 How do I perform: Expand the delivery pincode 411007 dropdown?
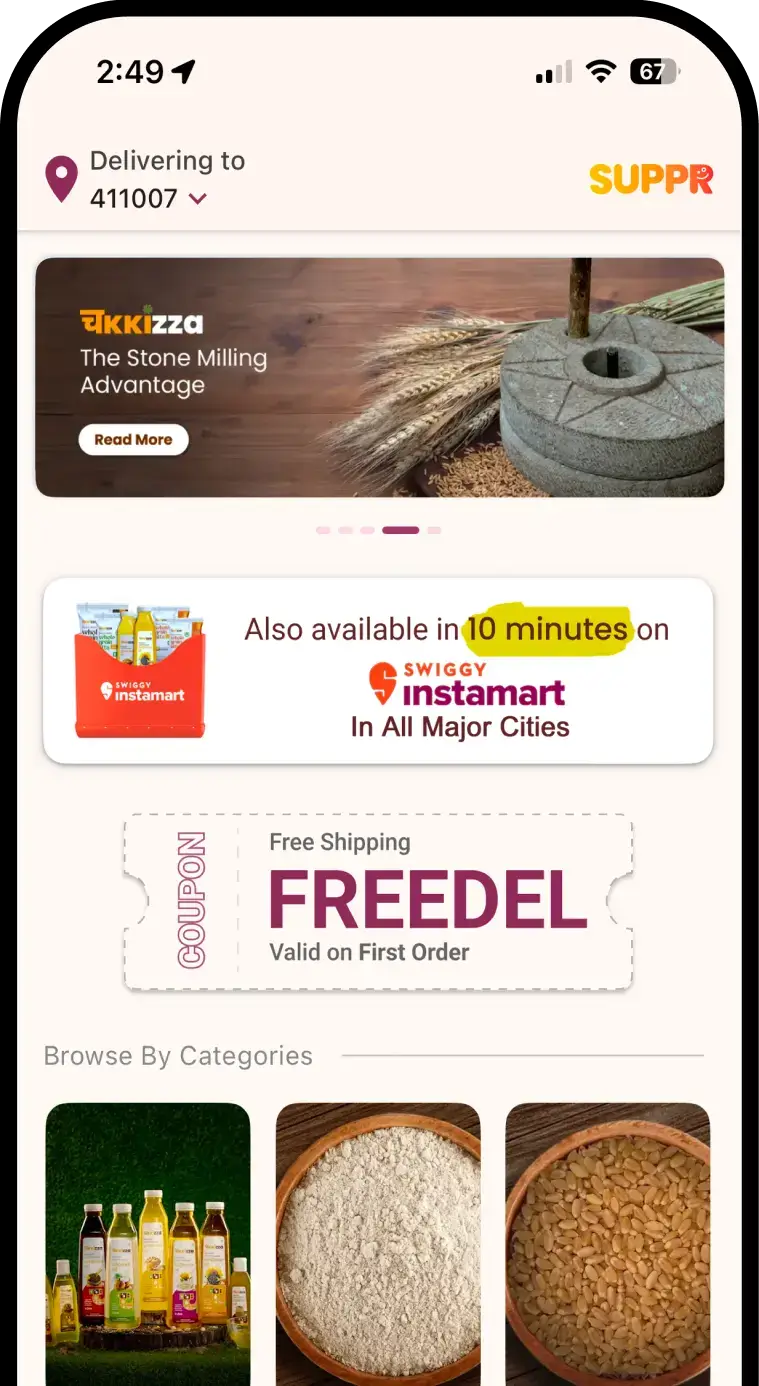click(x=197, y=199)
